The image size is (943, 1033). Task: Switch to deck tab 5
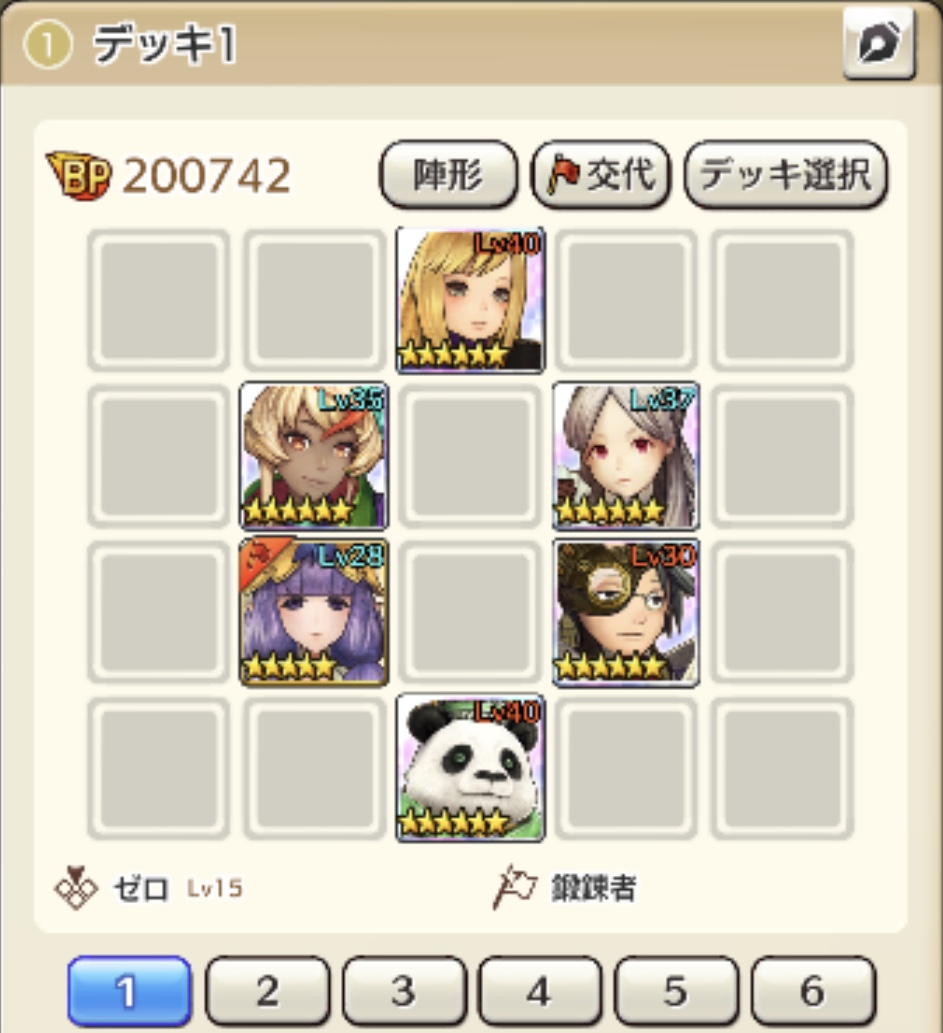(675, 991)
